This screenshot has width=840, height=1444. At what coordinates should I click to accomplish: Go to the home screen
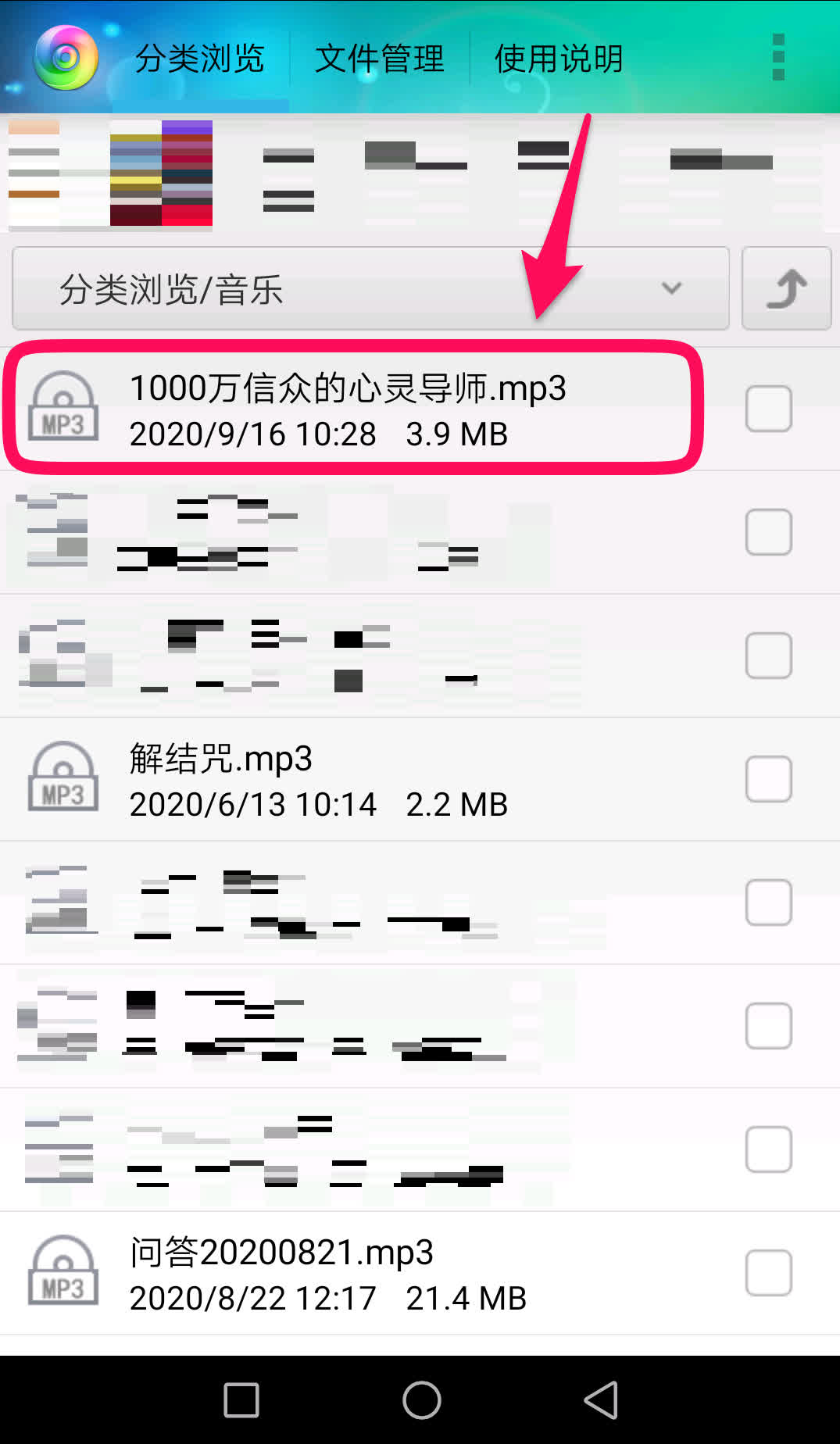[x=421, y=1399]
